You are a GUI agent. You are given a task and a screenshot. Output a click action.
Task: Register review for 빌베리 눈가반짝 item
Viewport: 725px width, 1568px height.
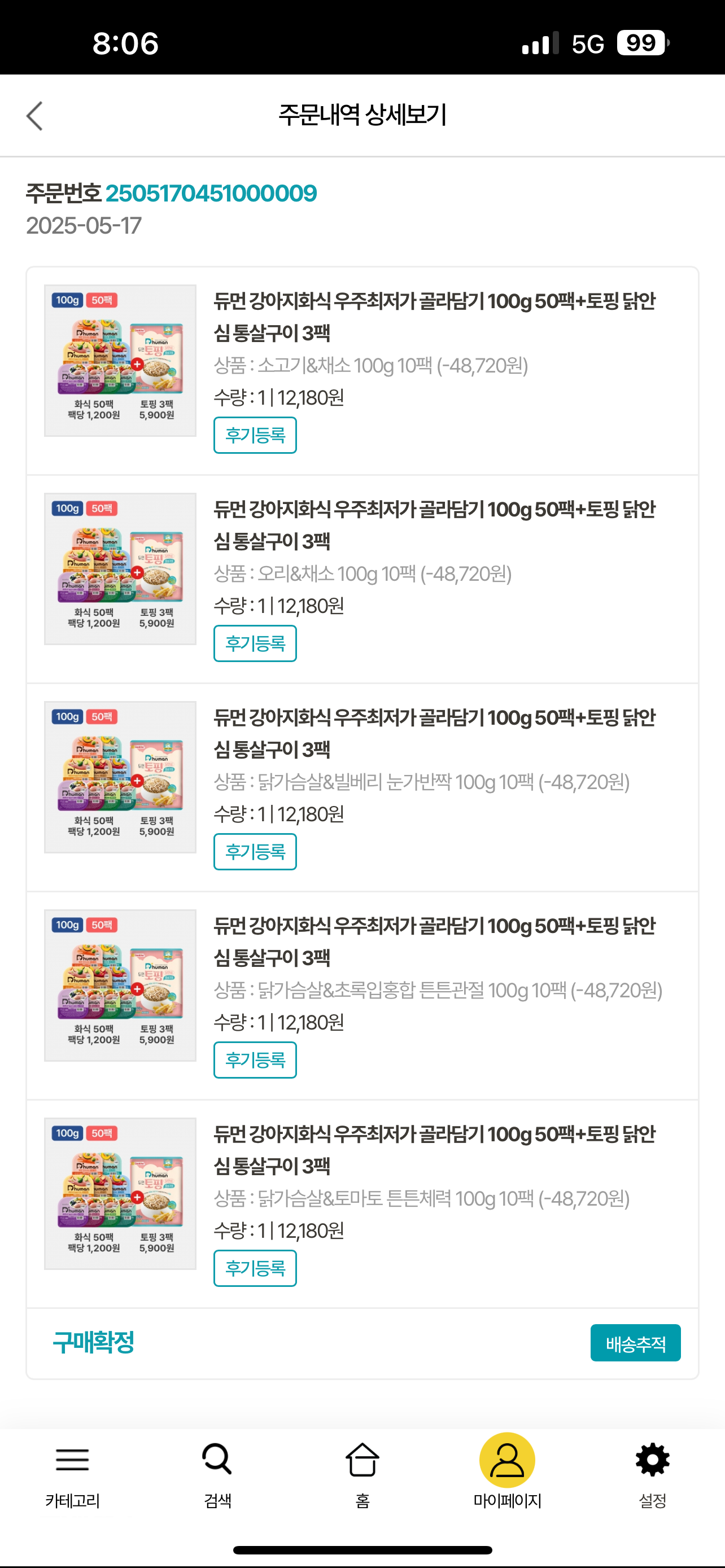[x=255, y=852]
